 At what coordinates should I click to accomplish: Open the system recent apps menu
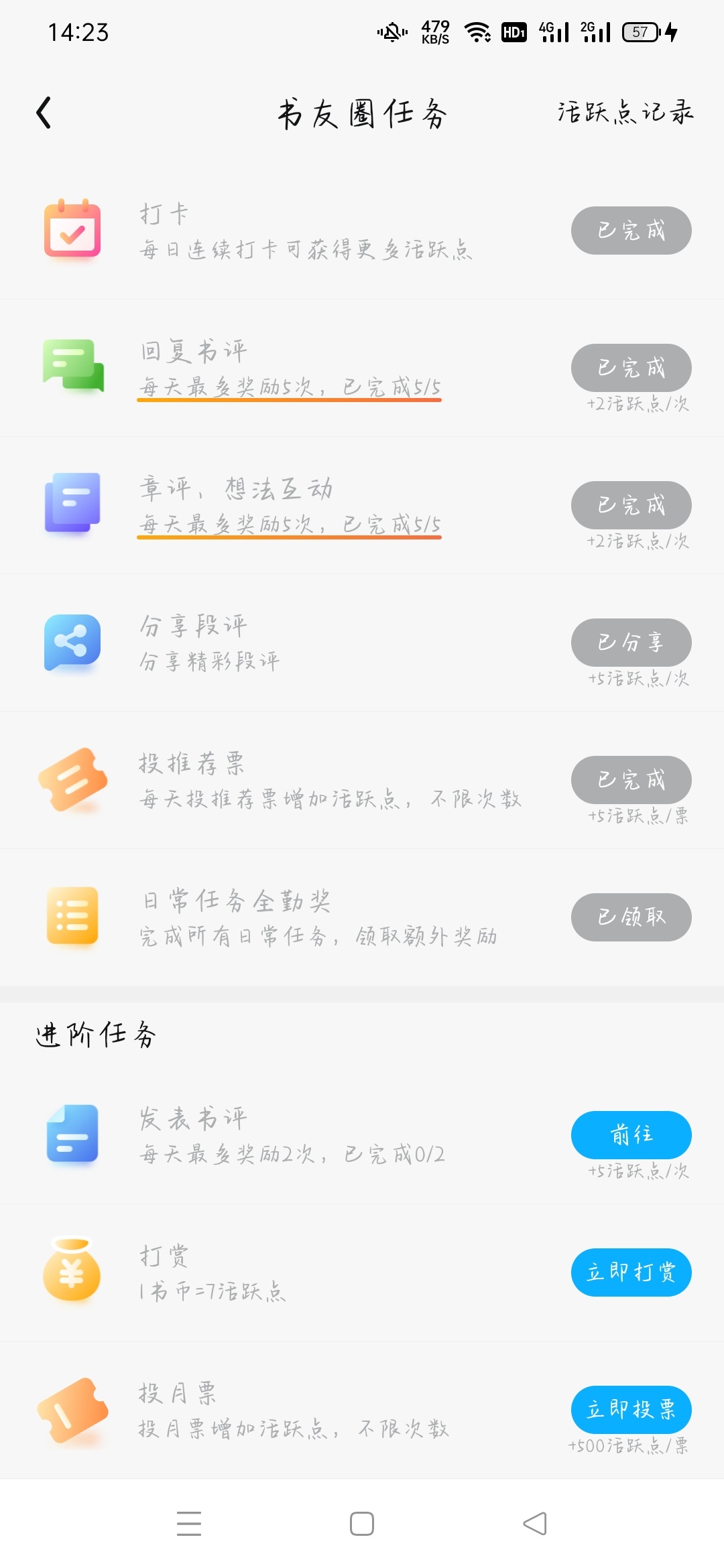click(189, 1524)
